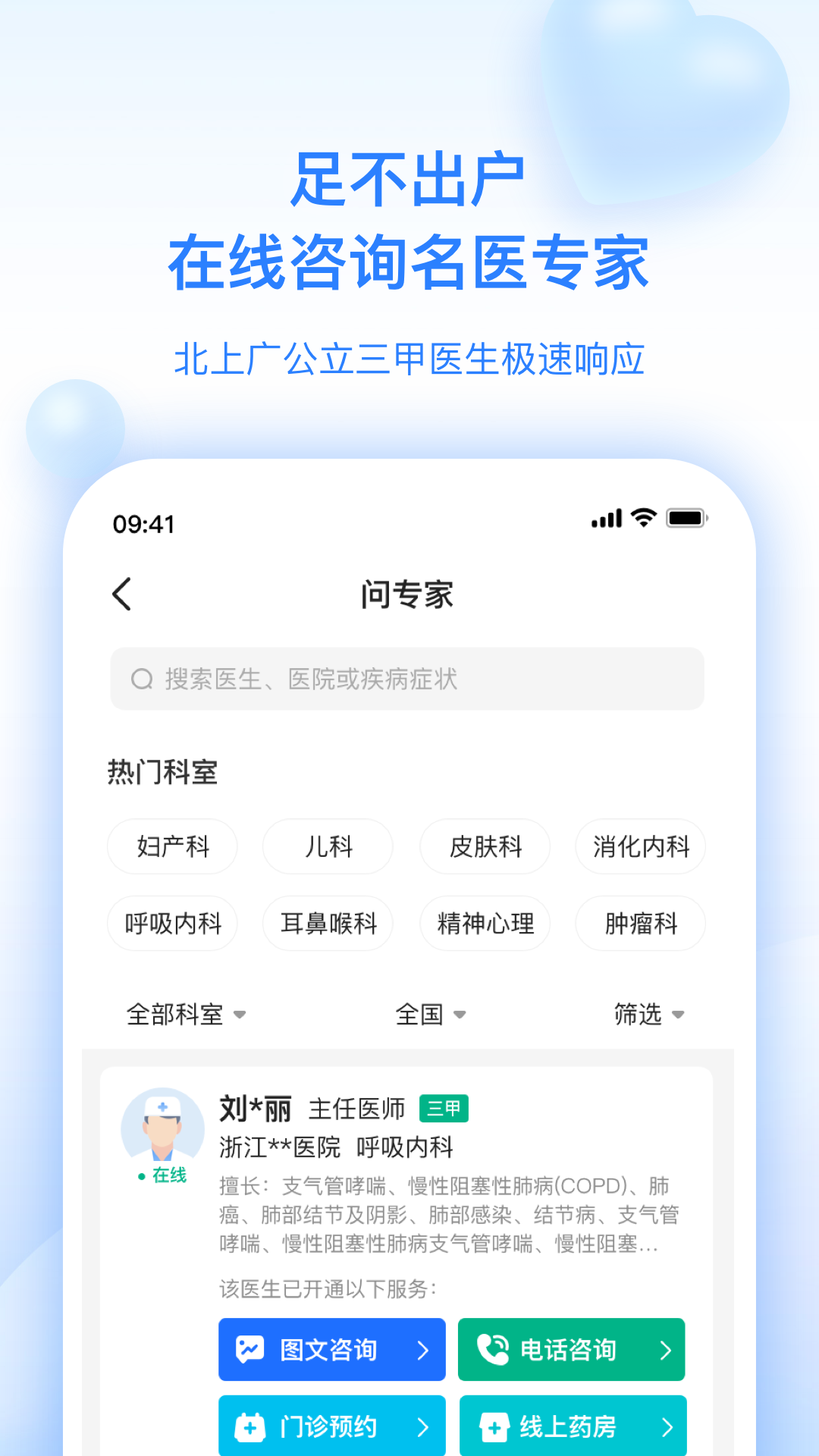Click the phone icon on 电话咨询
Viewport: 819px width, 1456px height.
point(491,1349)
